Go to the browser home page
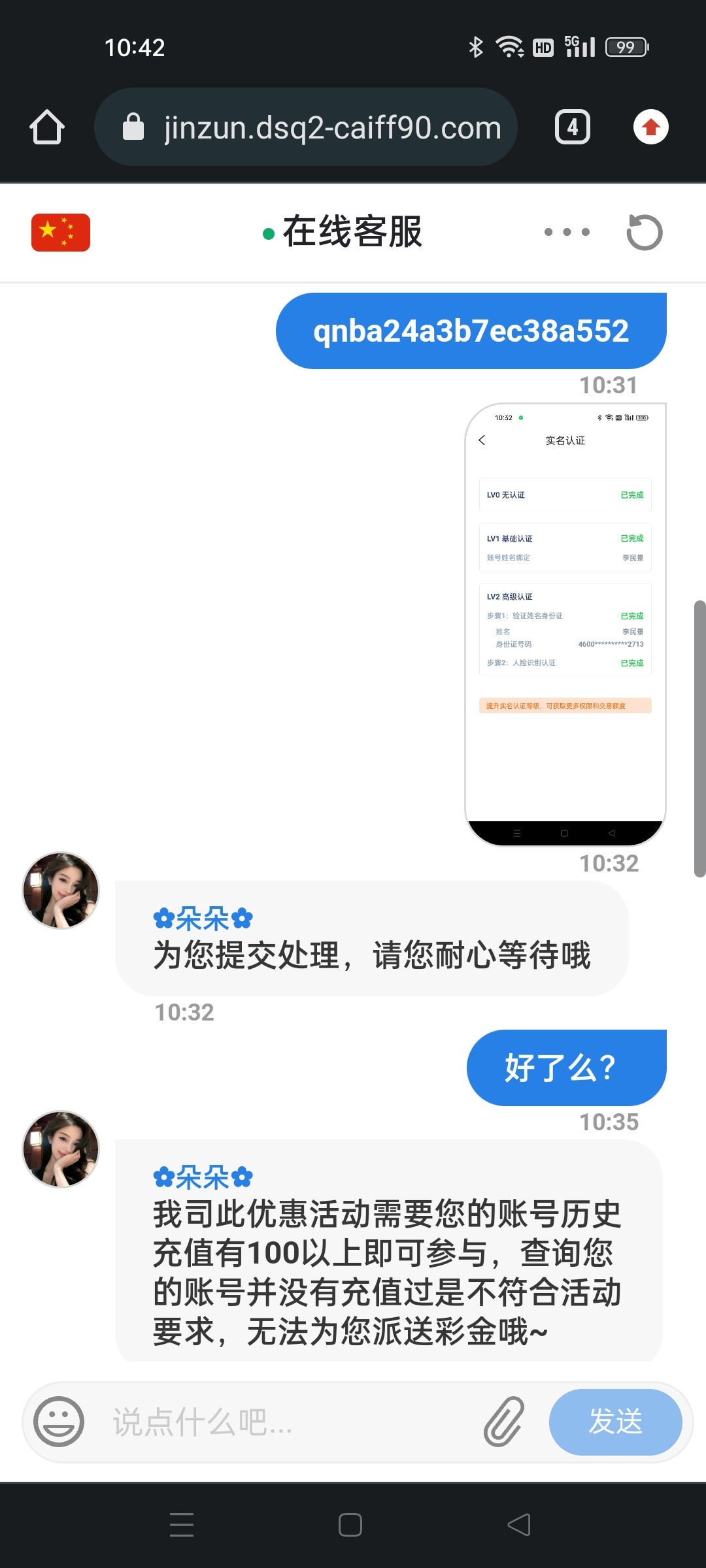This screenshot has height=1568, width=706. [x=47, y=127]
